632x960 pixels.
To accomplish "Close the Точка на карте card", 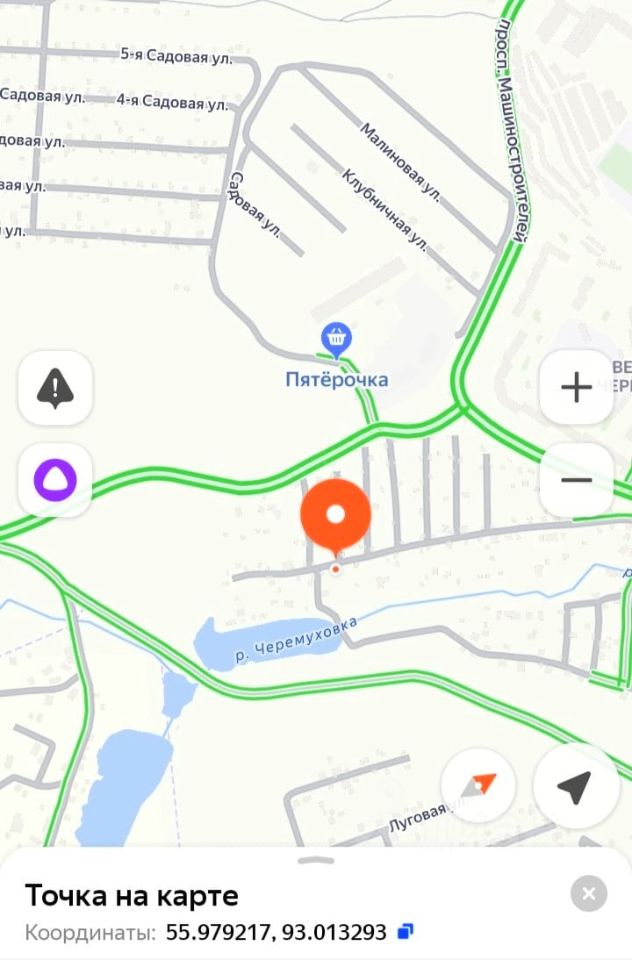I will coord(589,893).
